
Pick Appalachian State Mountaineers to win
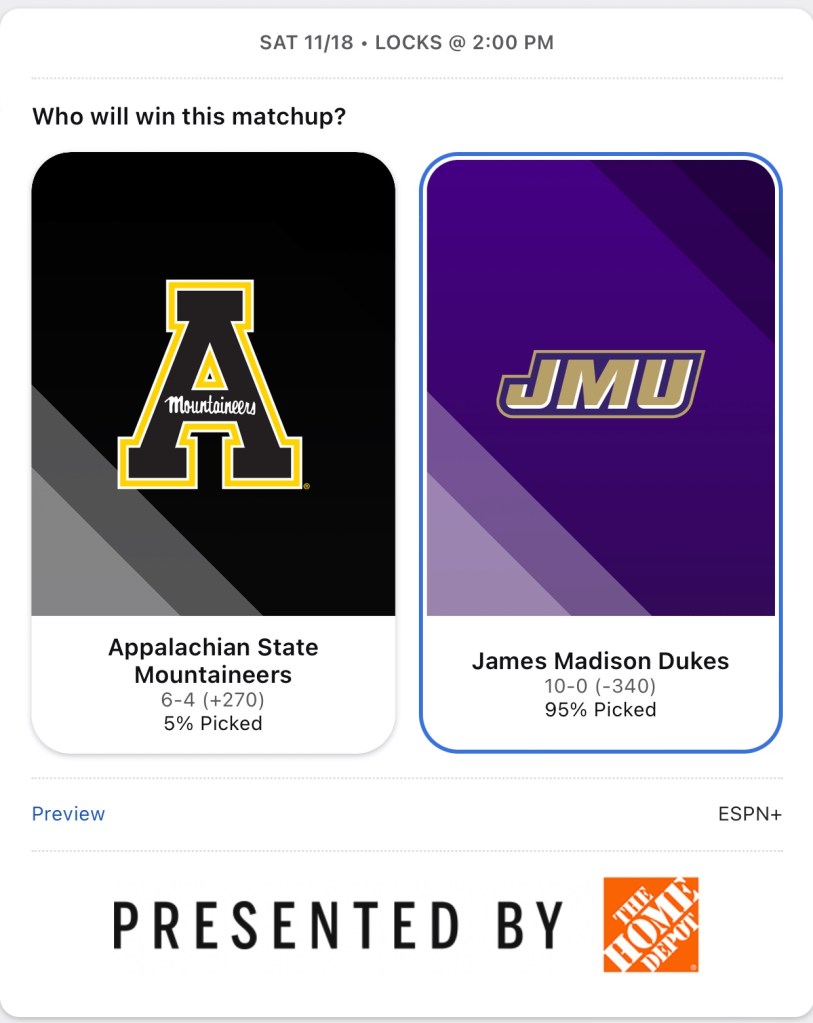[213, 452]
